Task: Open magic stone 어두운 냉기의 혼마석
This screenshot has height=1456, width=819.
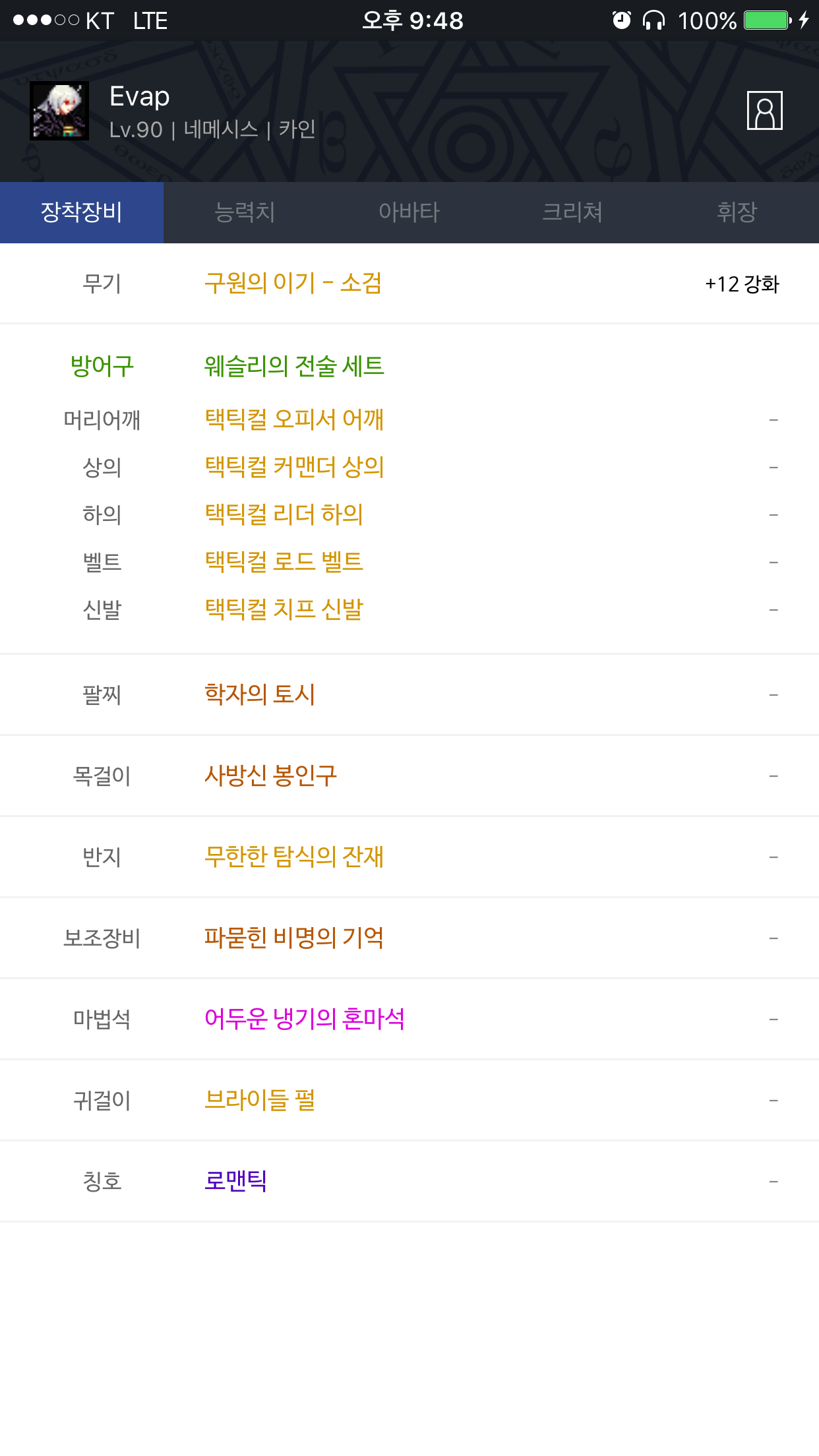Action: coord(305,1019)
